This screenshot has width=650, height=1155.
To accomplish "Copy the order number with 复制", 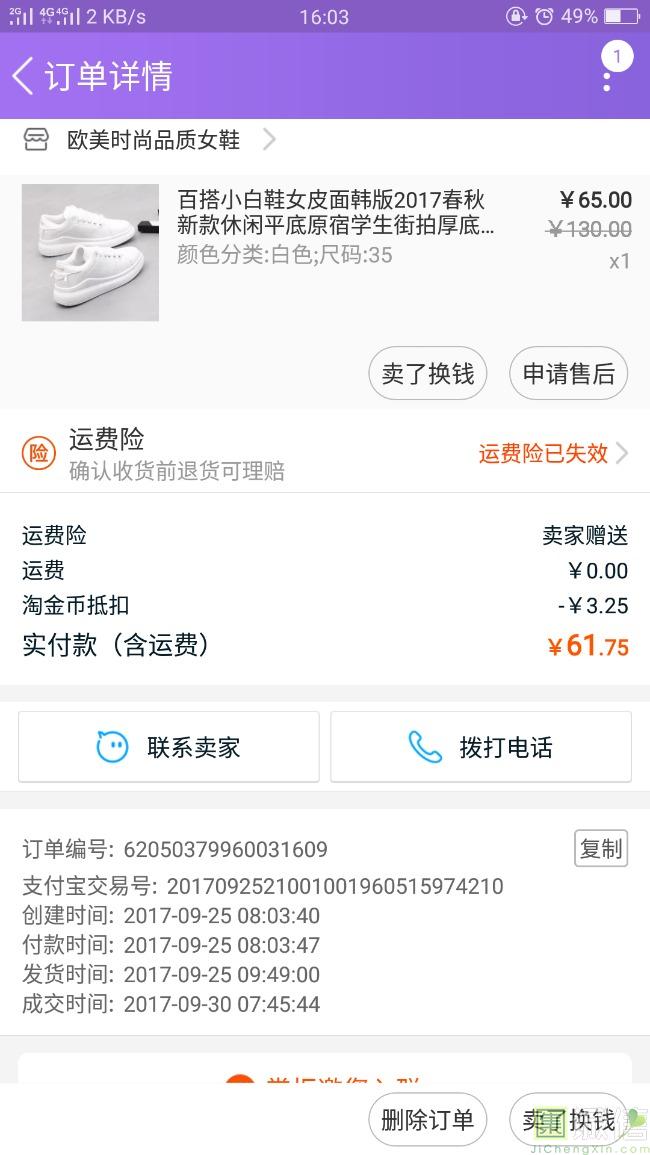I will pyautogui.click(x=601, y=848).
